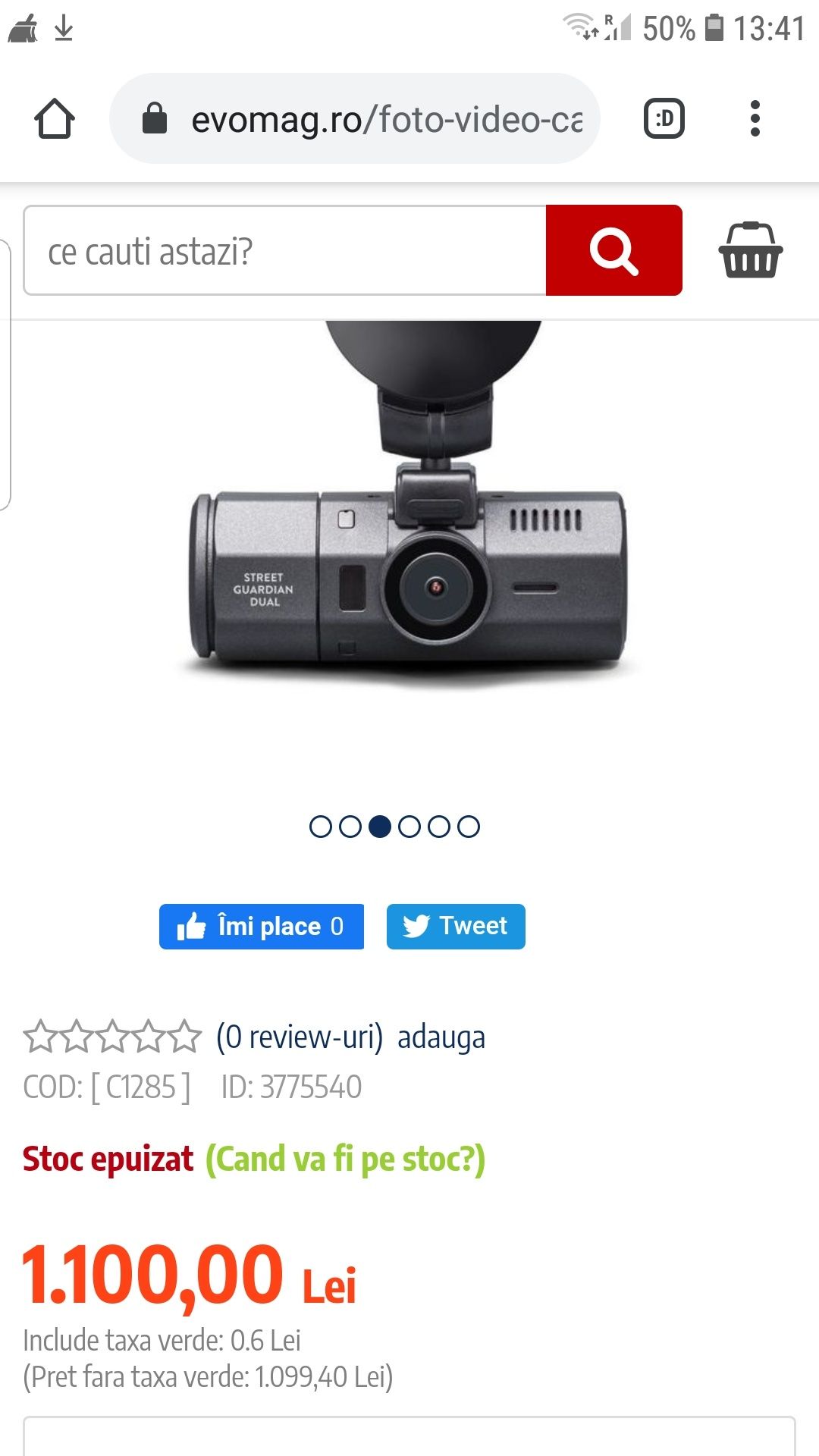The height and width of the screenshot is (1456, 819).
Task: Open the browser tab switcher
Action: click(x=664, y=119)
